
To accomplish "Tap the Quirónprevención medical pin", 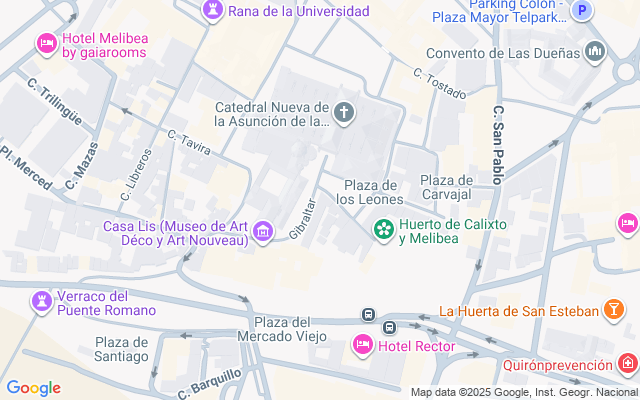I will [x=629, y=364].
